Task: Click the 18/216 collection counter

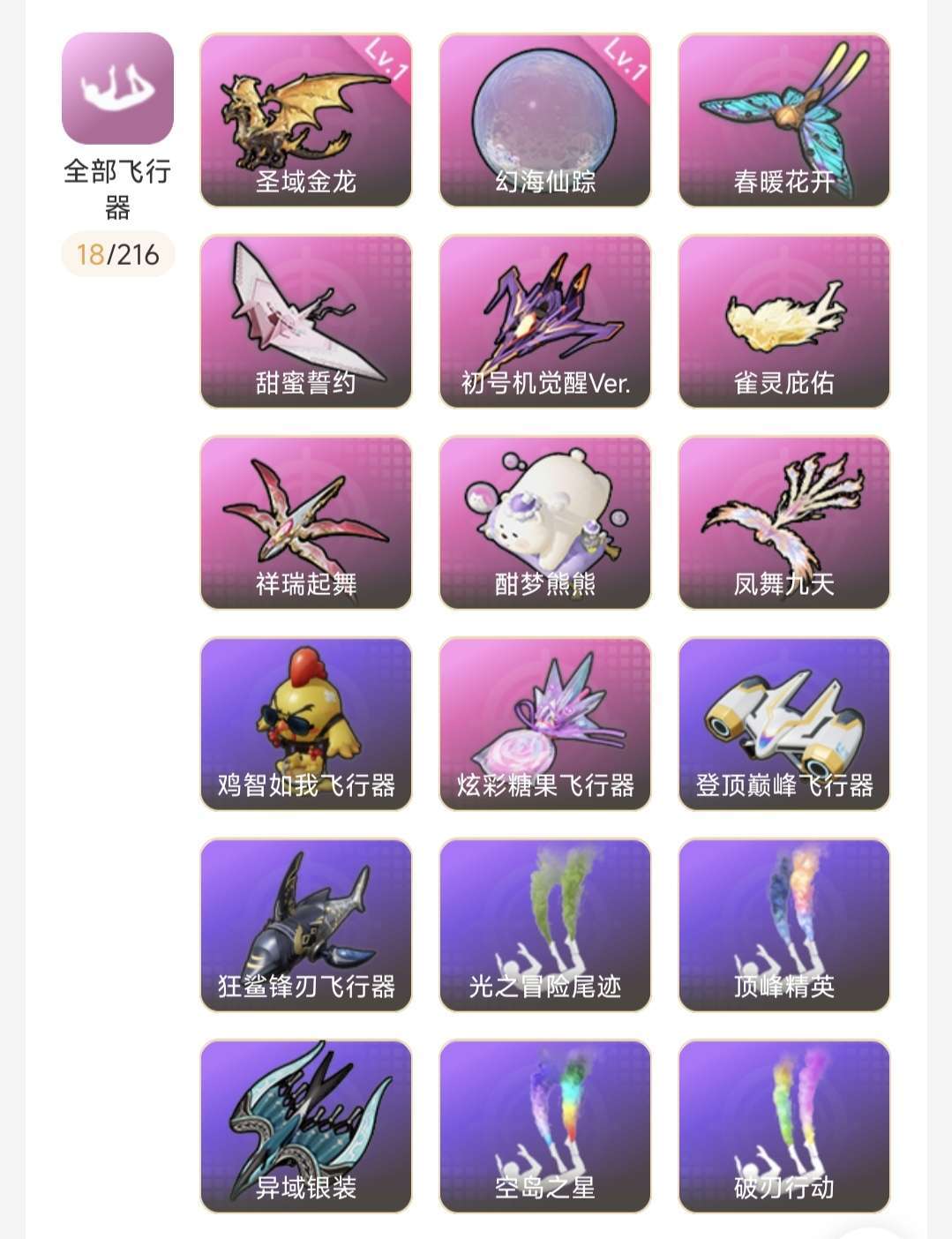Action: (x=115, y=252)
